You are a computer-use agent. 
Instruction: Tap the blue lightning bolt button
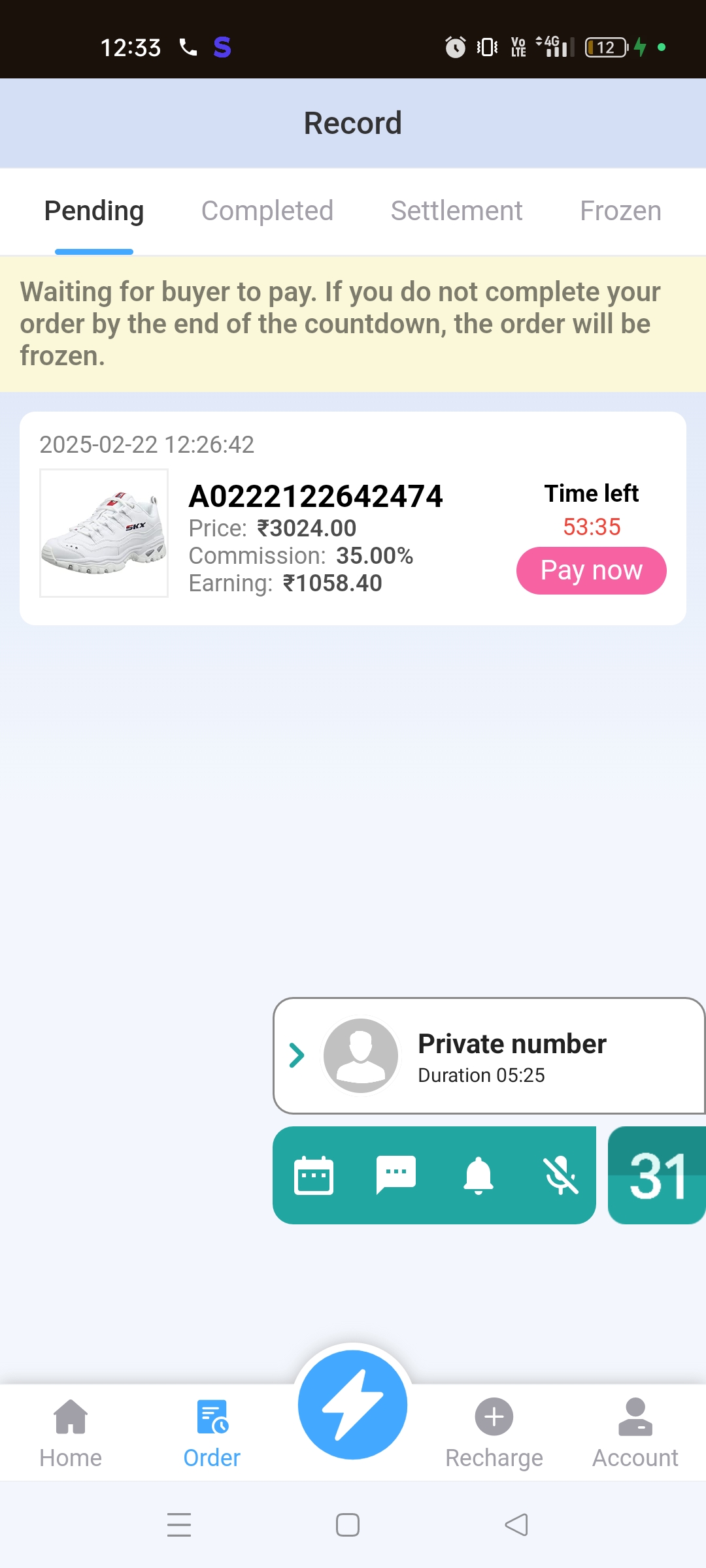353,1405
